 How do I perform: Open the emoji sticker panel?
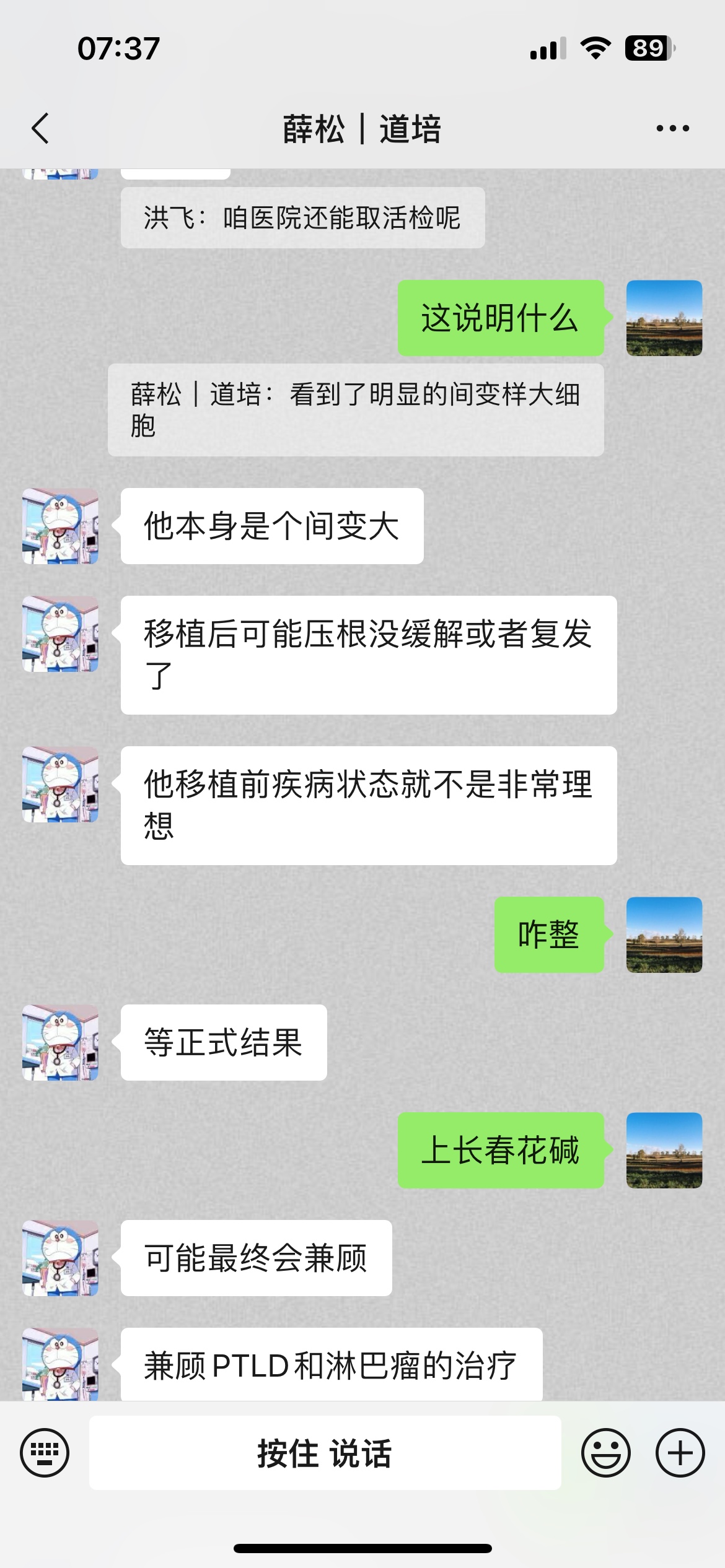click(x=605, y=1452)
